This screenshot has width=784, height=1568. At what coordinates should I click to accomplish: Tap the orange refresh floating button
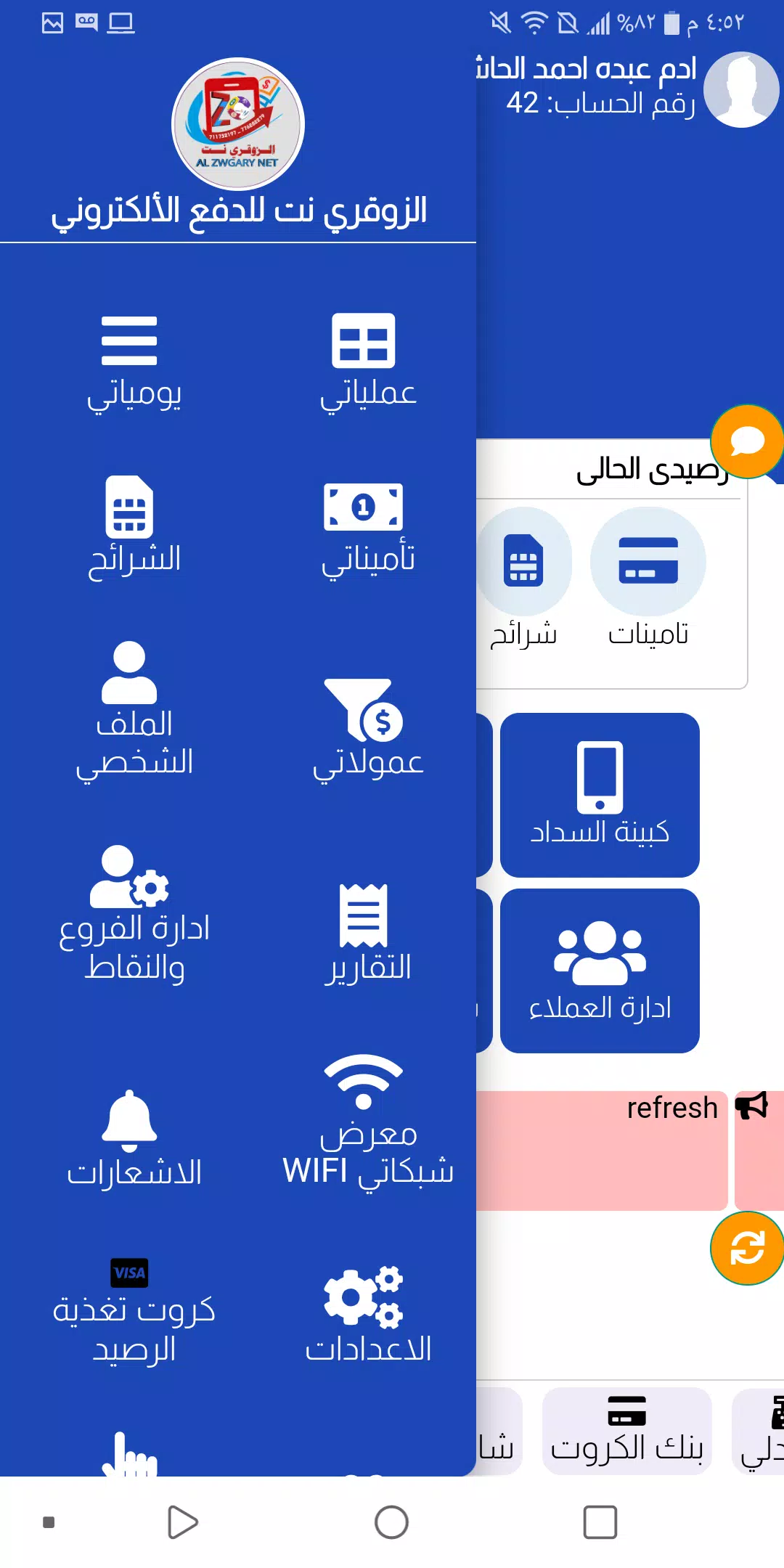pyautogui.click(x=746, y=1248)
